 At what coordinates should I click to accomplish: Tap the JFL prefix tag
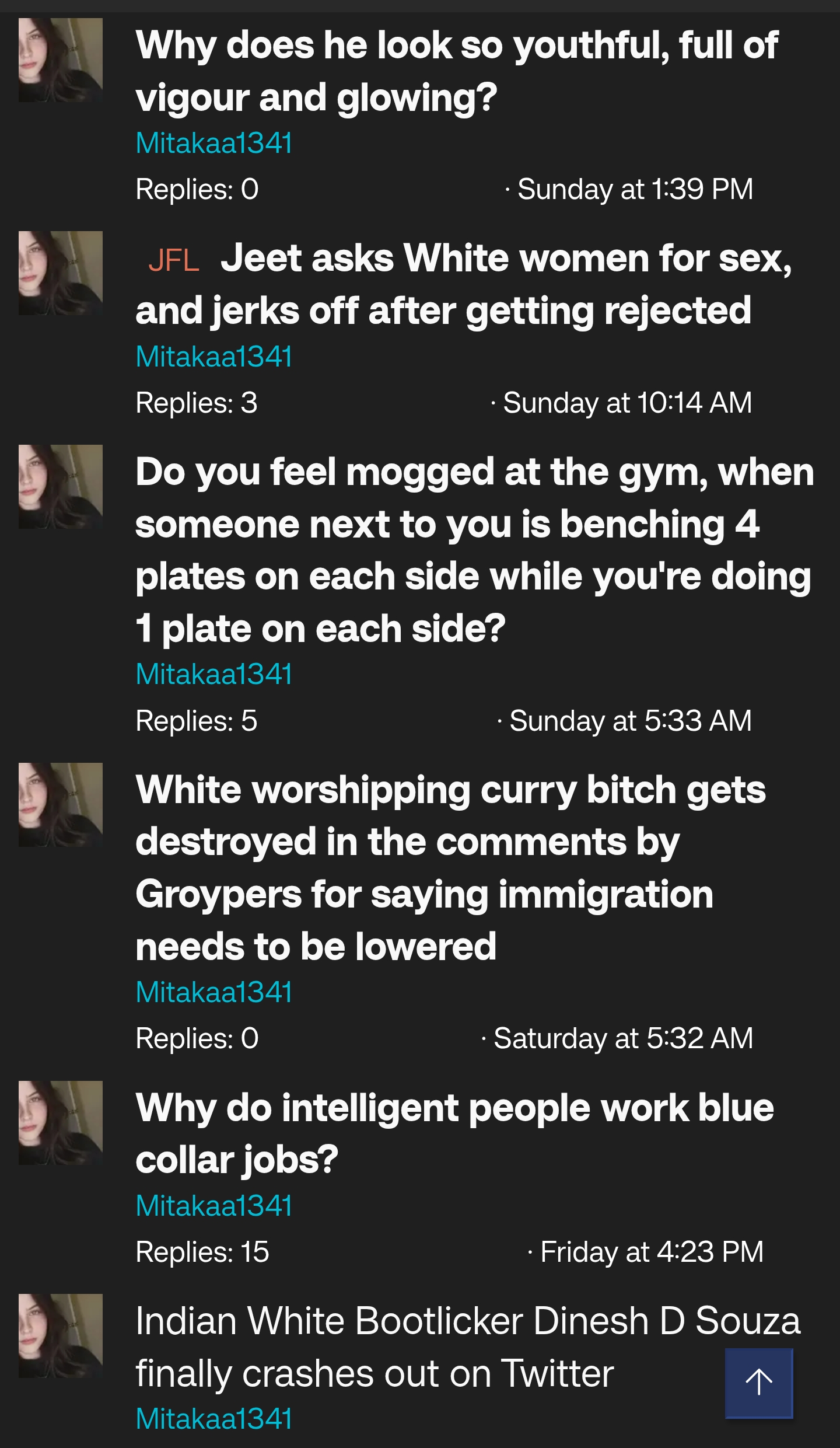click(x=173, y=260)
